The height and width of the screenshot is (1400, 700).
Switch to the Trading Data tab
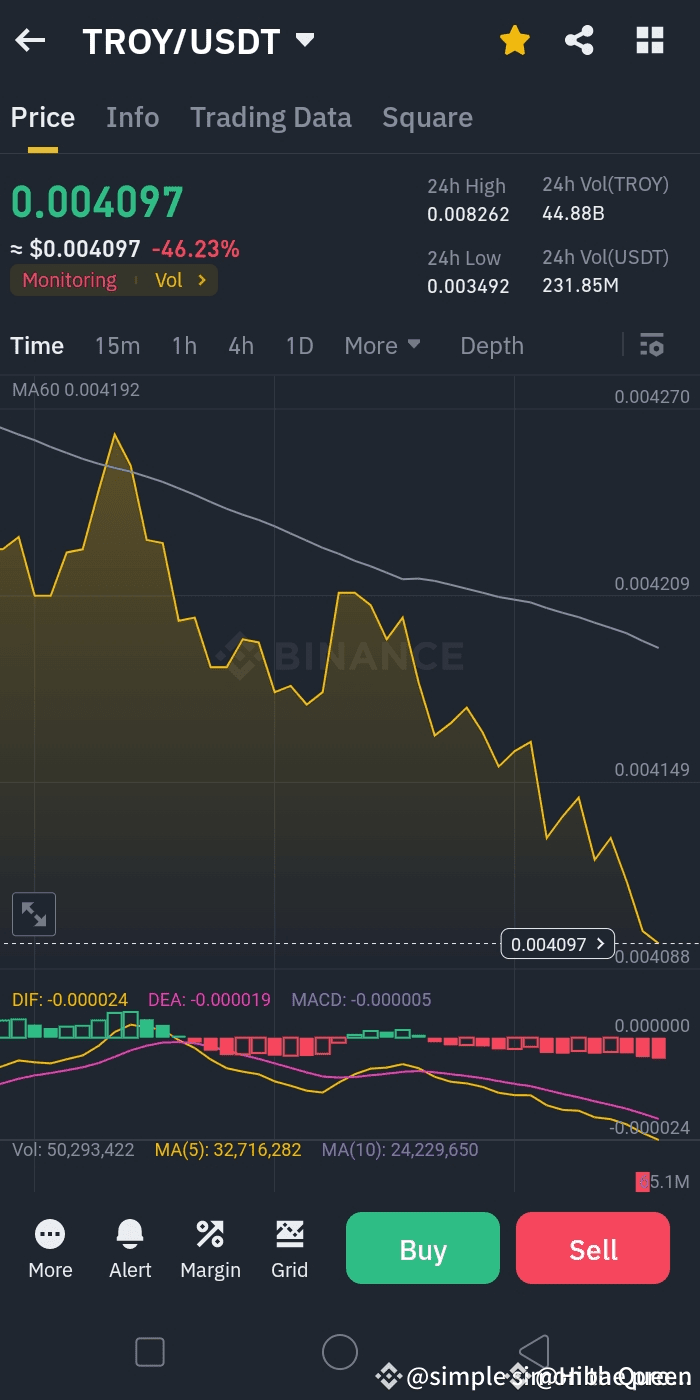[270, 118]
